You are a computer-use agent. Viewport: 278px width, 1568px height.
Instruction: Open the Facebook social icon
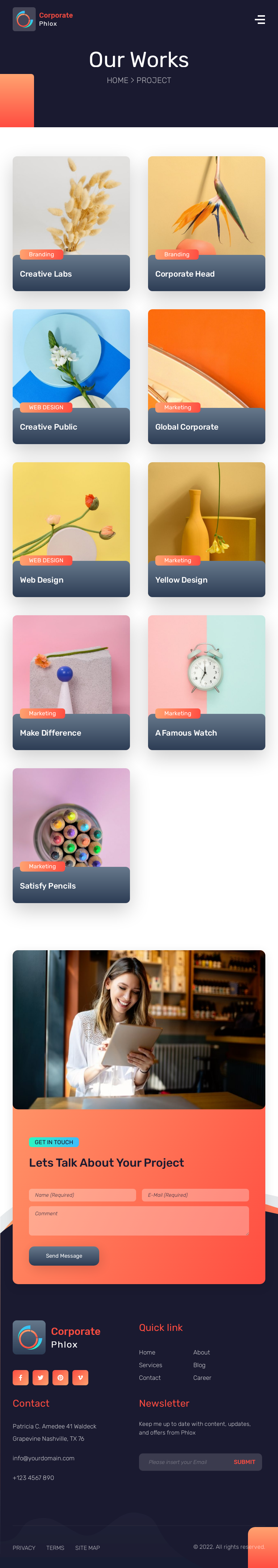tap(21, 1377)
